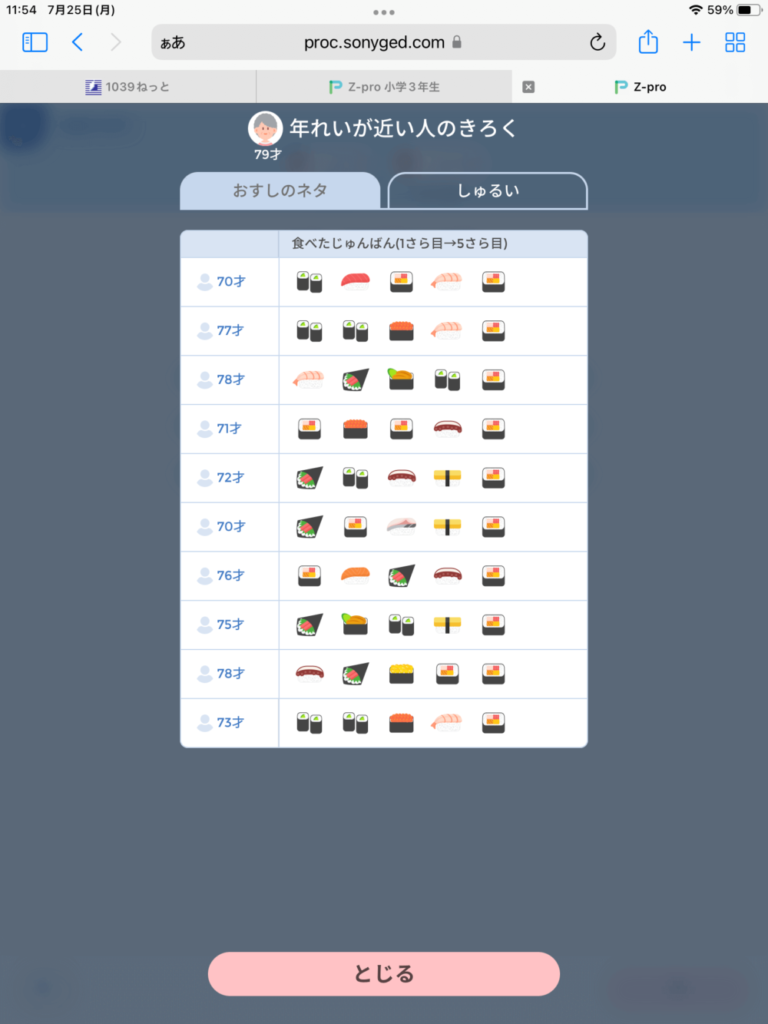Open a new browser tab

691,42
